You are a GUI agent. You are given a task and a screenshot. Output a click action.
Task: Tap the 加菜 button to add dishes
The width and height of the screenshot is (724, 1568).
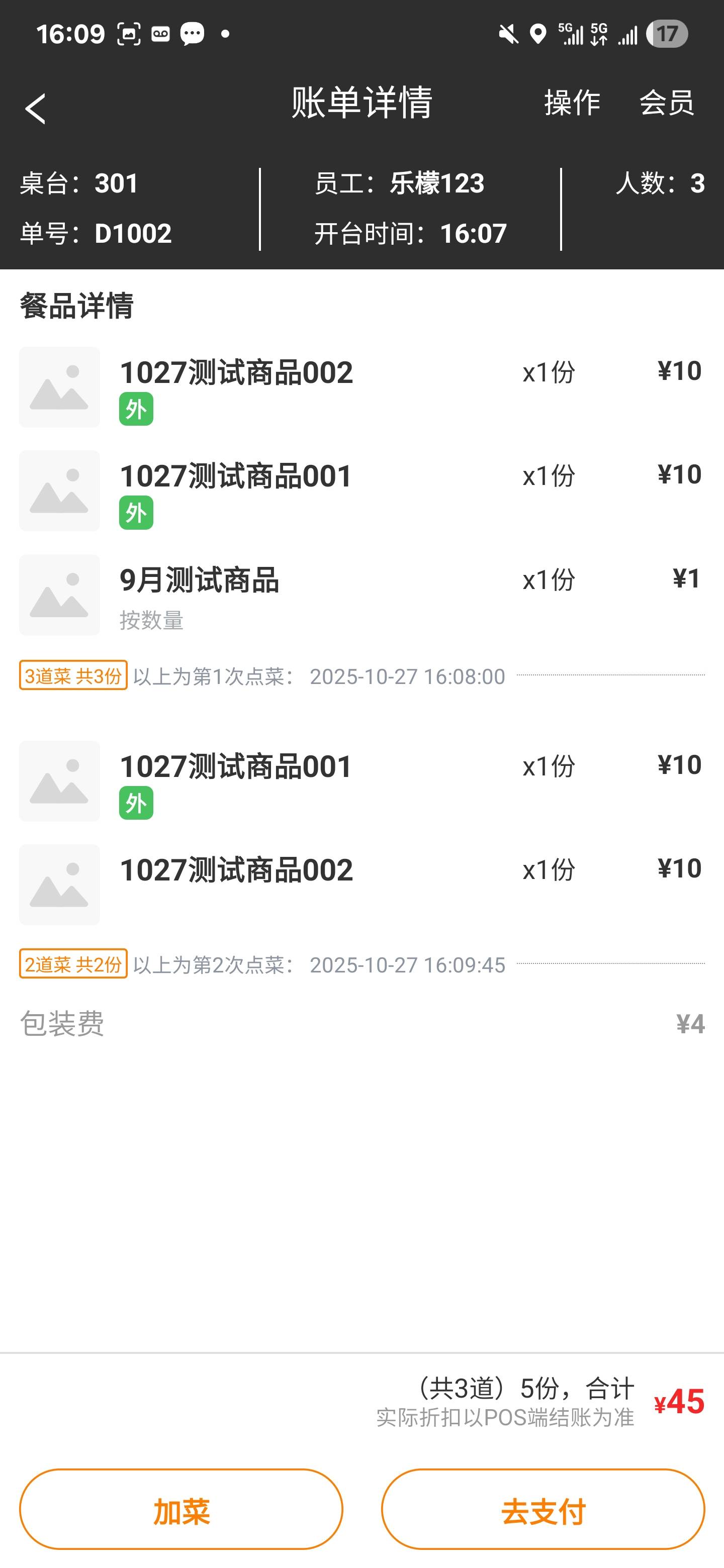point(181,1511)
